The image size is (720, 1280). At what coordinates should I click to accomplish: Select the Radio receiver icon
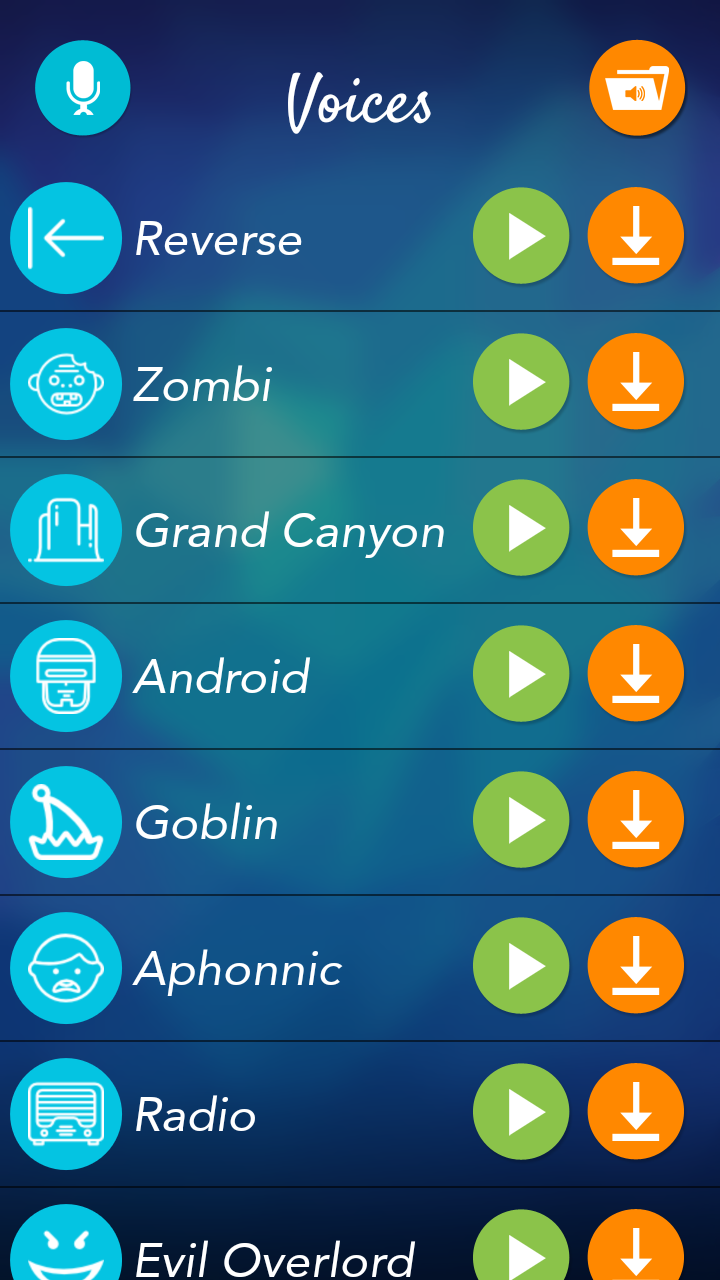coord(66,1112)
